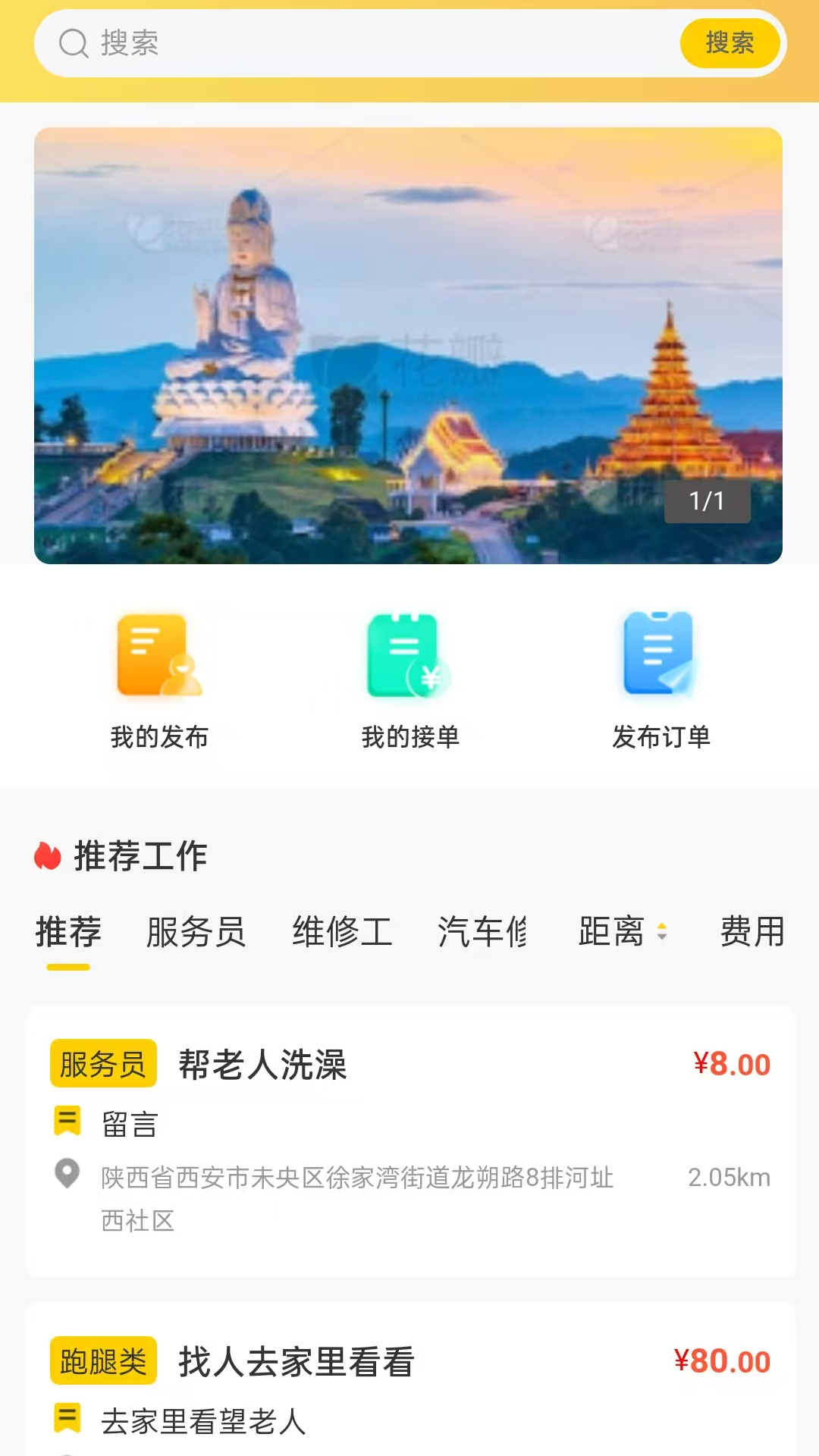The width and height of the screenshot is (819, 1456).
Task: Open the 汽车修 category
Action: tap(484, 934)
